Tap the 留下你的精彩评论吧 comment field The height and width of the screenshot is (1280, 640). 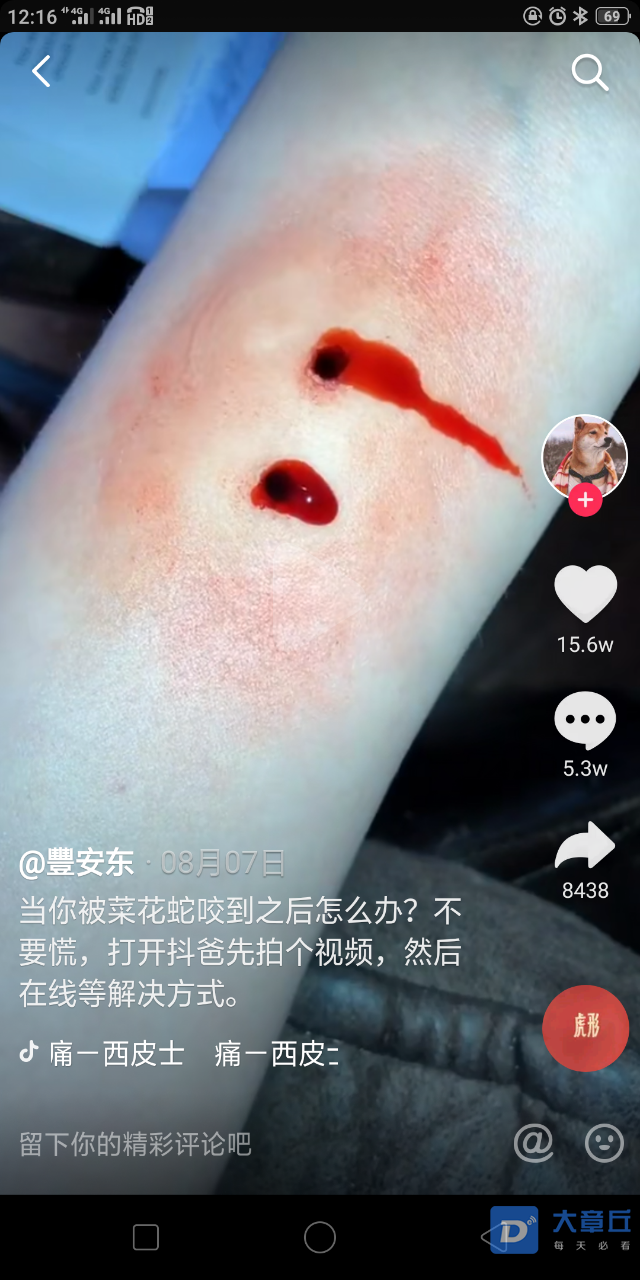(136, 1144)
